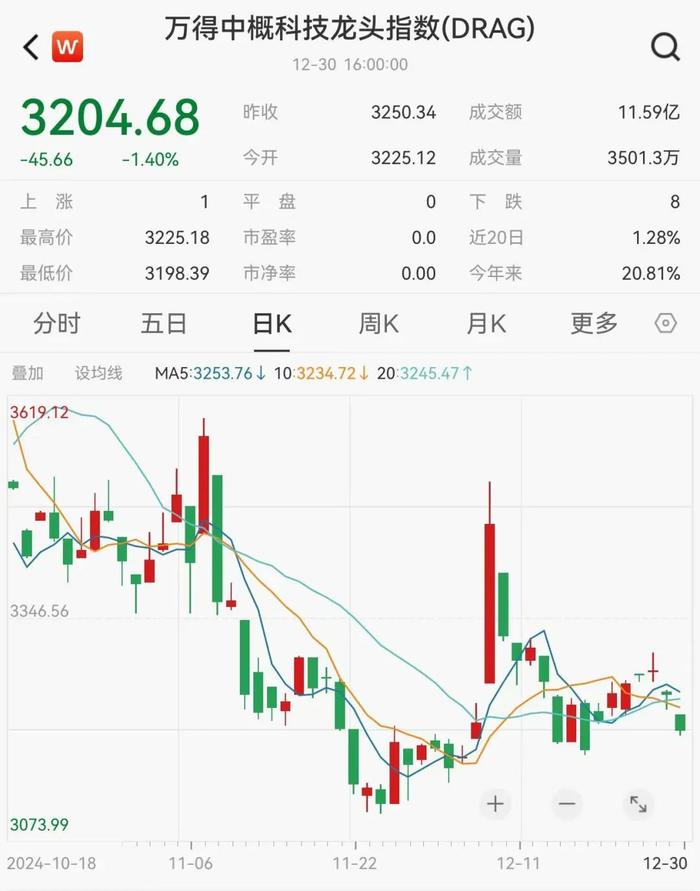The width and height of the screenshot is (700, 891).
Task: Tap 叠加 to overlay another index
Action: [x=27, y=373]
